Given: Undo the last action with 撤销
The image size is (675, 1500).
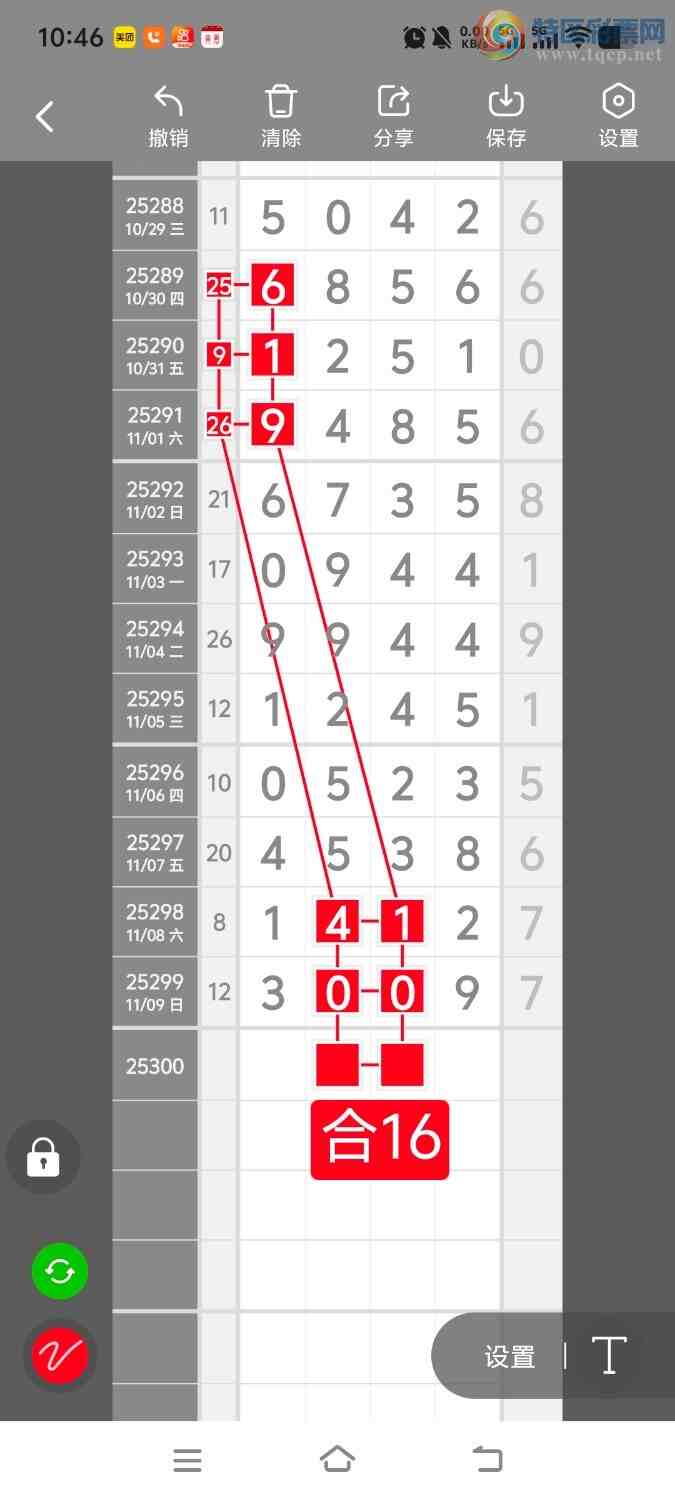Looking at the screenshot, I should point(168,117).
